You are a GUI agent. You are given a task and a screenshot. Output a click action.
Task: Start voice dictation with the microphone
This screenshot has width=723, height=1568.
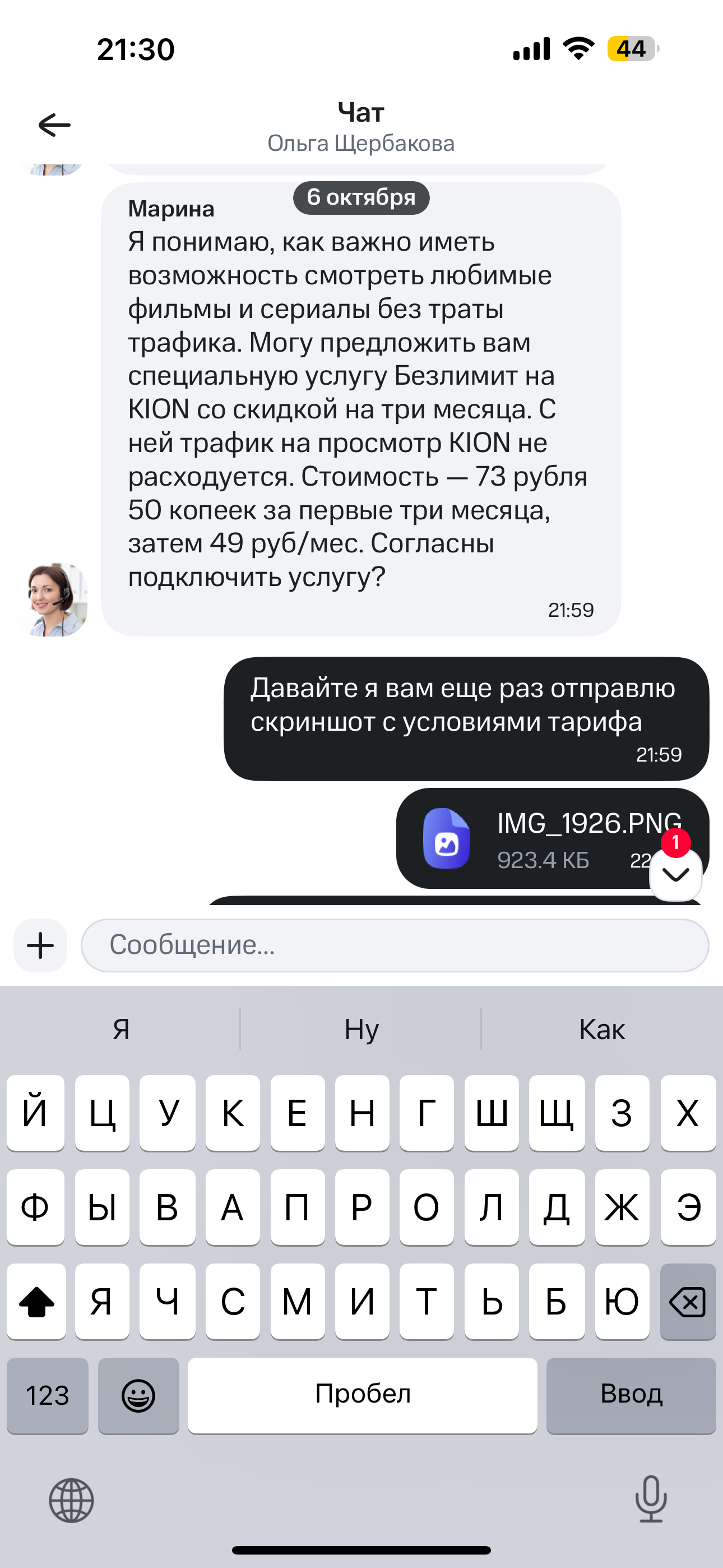(x=651, y=1499)
